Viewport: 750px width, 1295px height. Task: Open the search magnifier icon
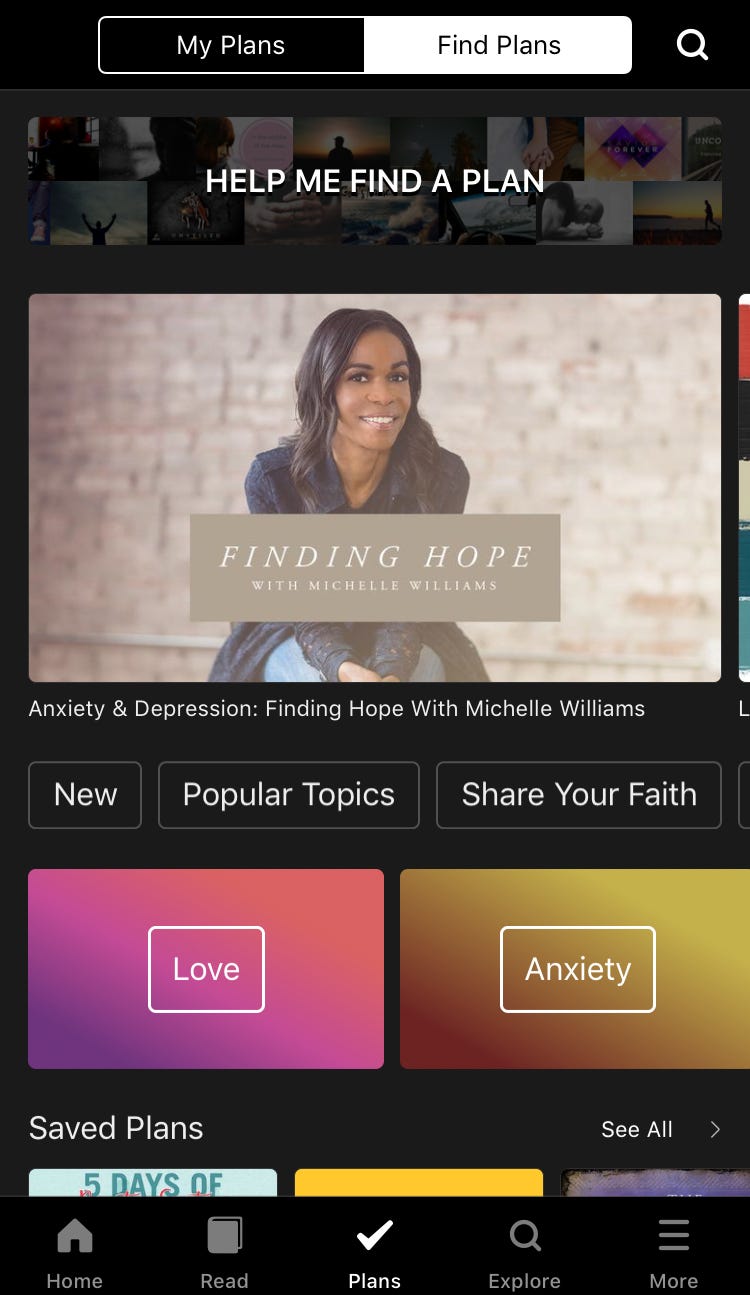(x=692, y=45)
